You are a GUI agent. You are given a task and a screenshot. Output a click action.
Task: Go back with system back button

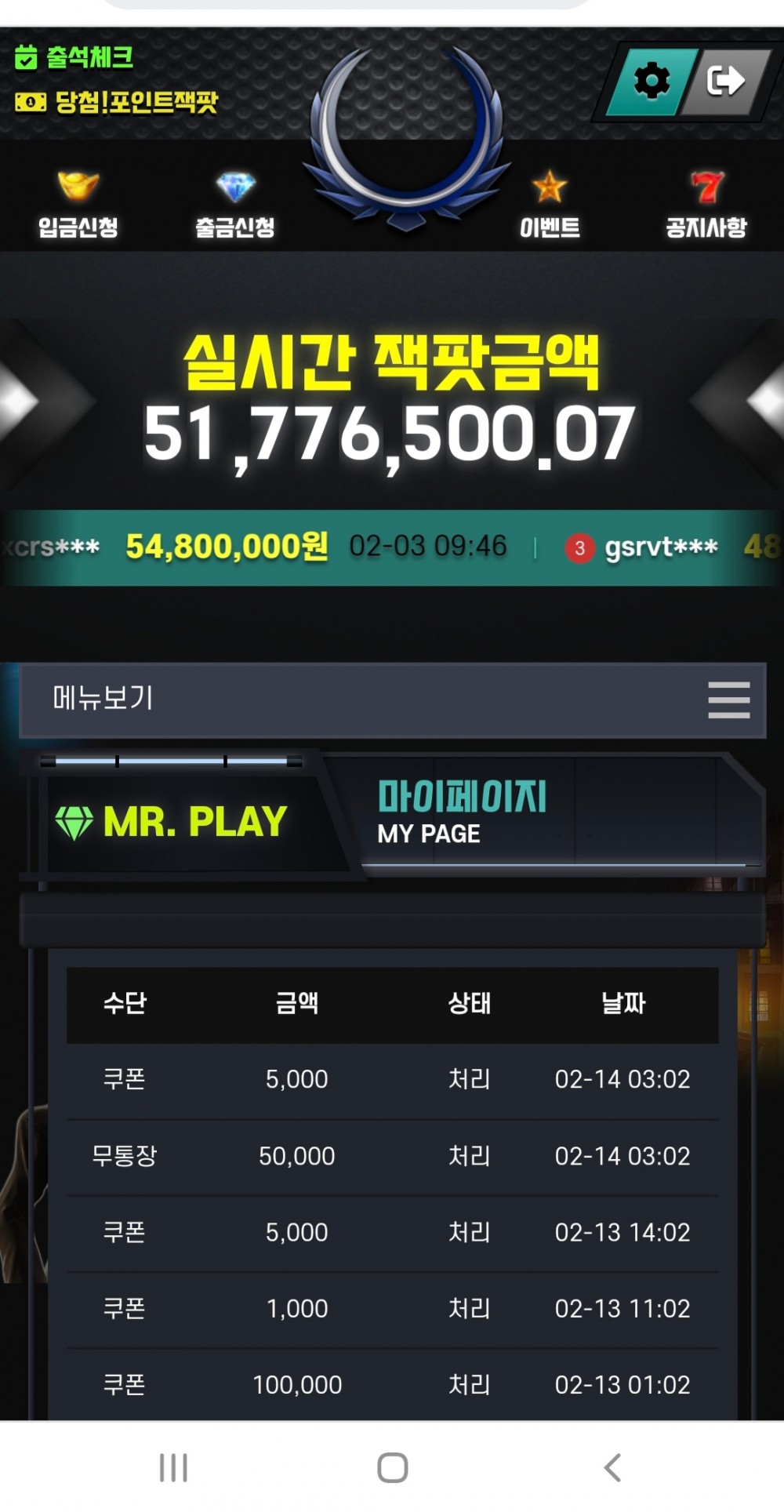(612, 1467)
